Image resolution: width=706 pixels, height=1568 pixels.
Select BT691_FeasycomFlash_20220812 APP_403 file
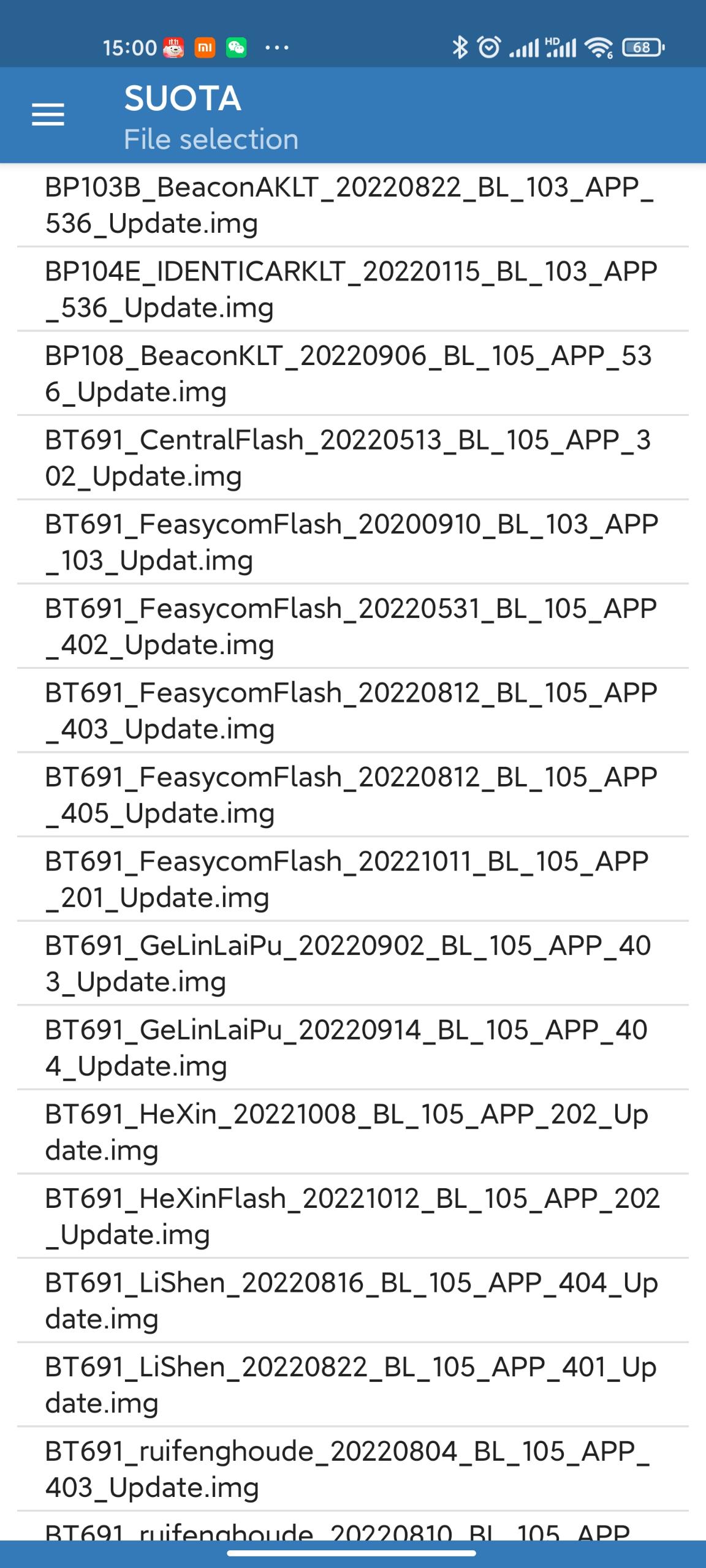point(349,710)
